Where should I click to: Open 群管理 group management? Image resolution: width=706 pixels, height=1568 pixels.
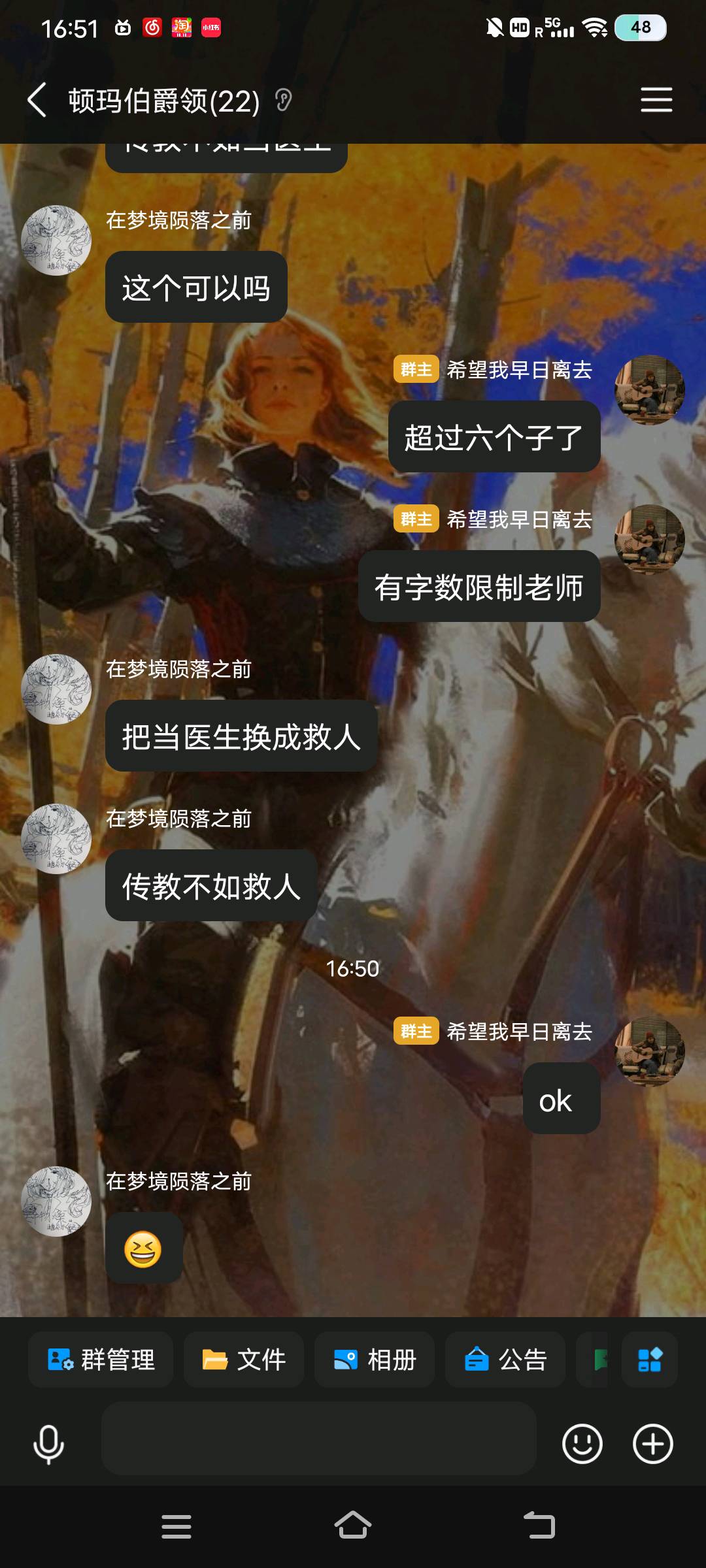[101, 1360]
